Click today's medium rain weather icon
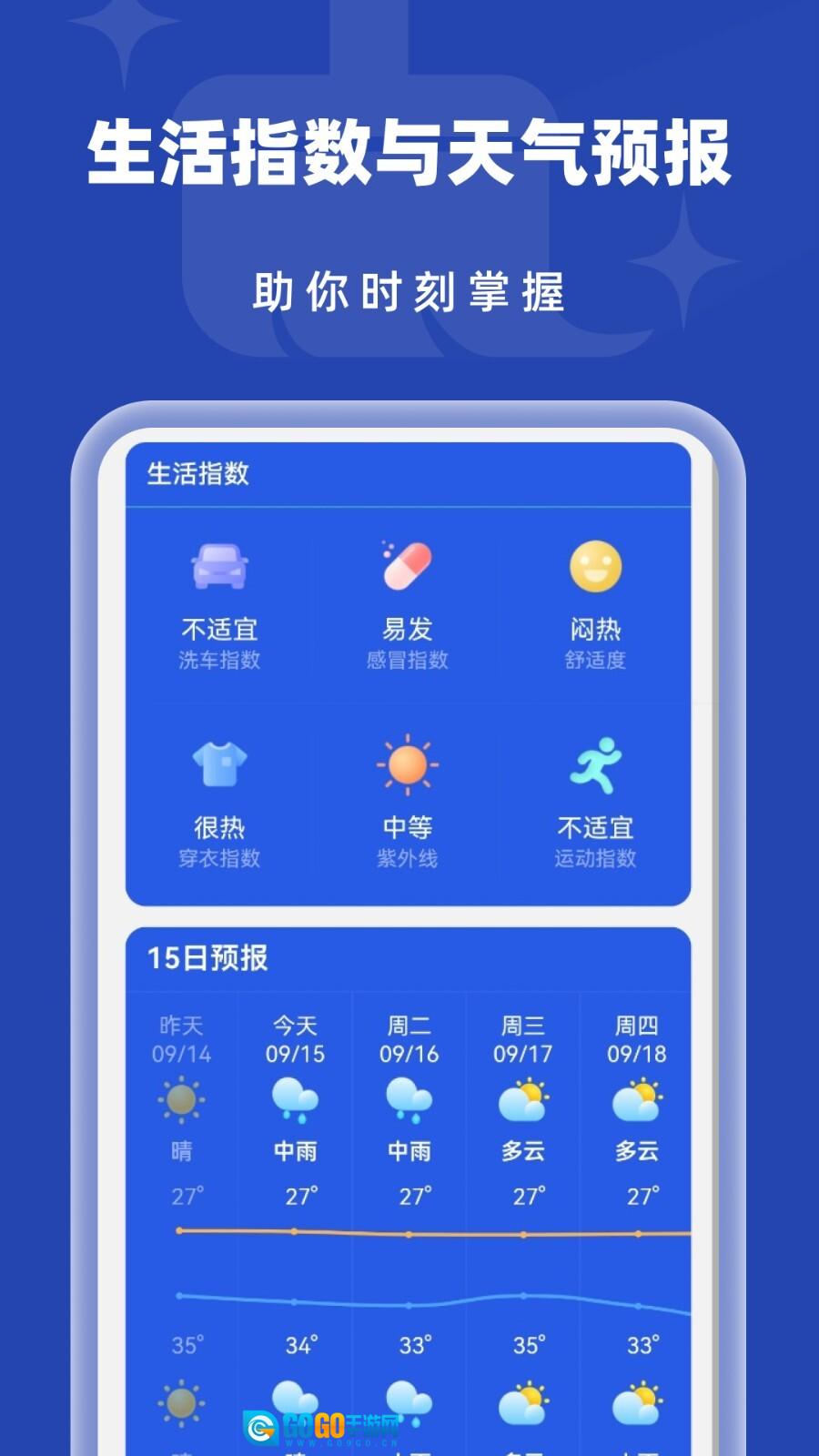The image size is (819, 1456). tap(294, 1101)
